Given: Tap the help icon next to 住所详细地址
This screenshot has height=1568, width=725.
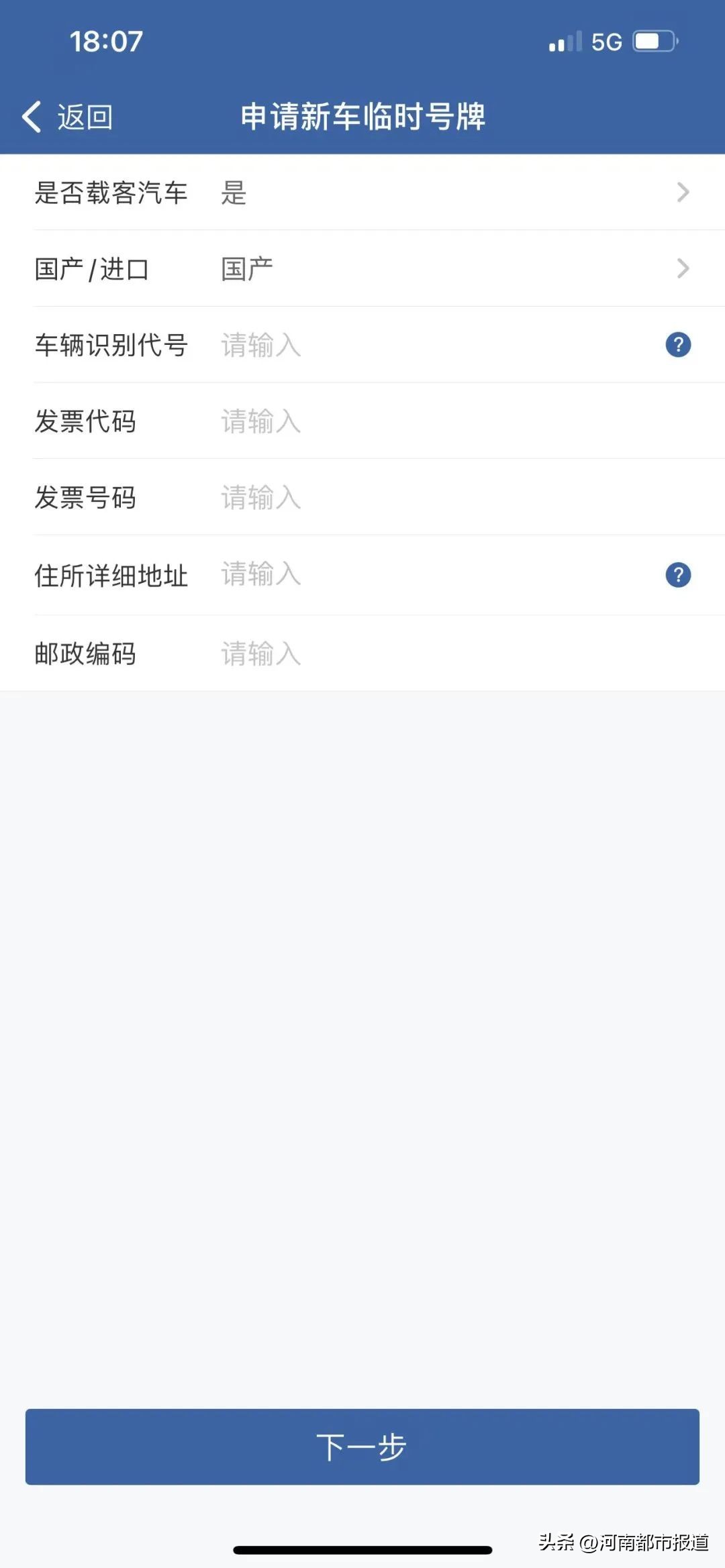Looking at the screenshot, I should [679, 575].
